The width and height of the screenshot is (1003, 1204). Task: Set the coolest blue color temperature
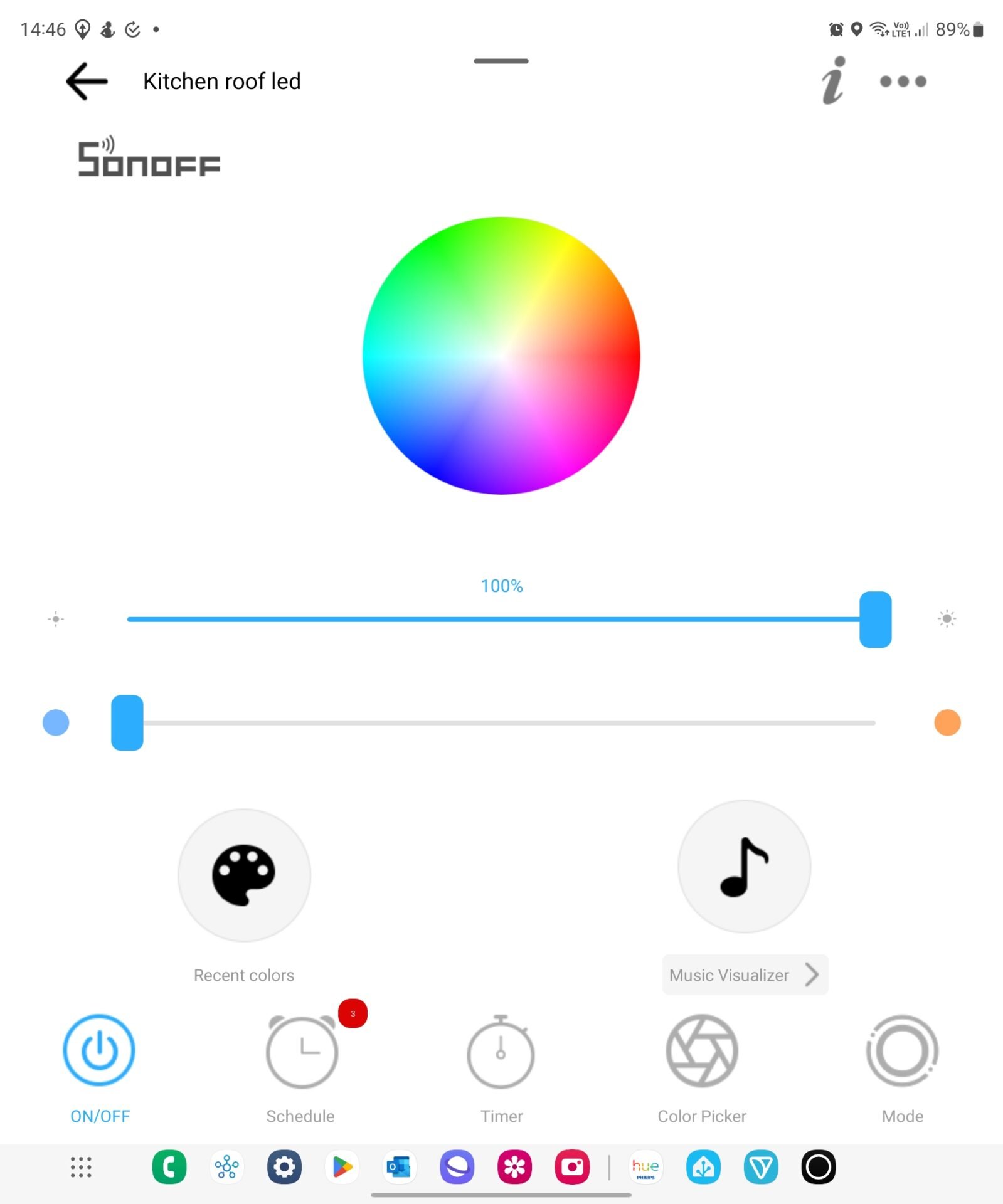[56, 723]
